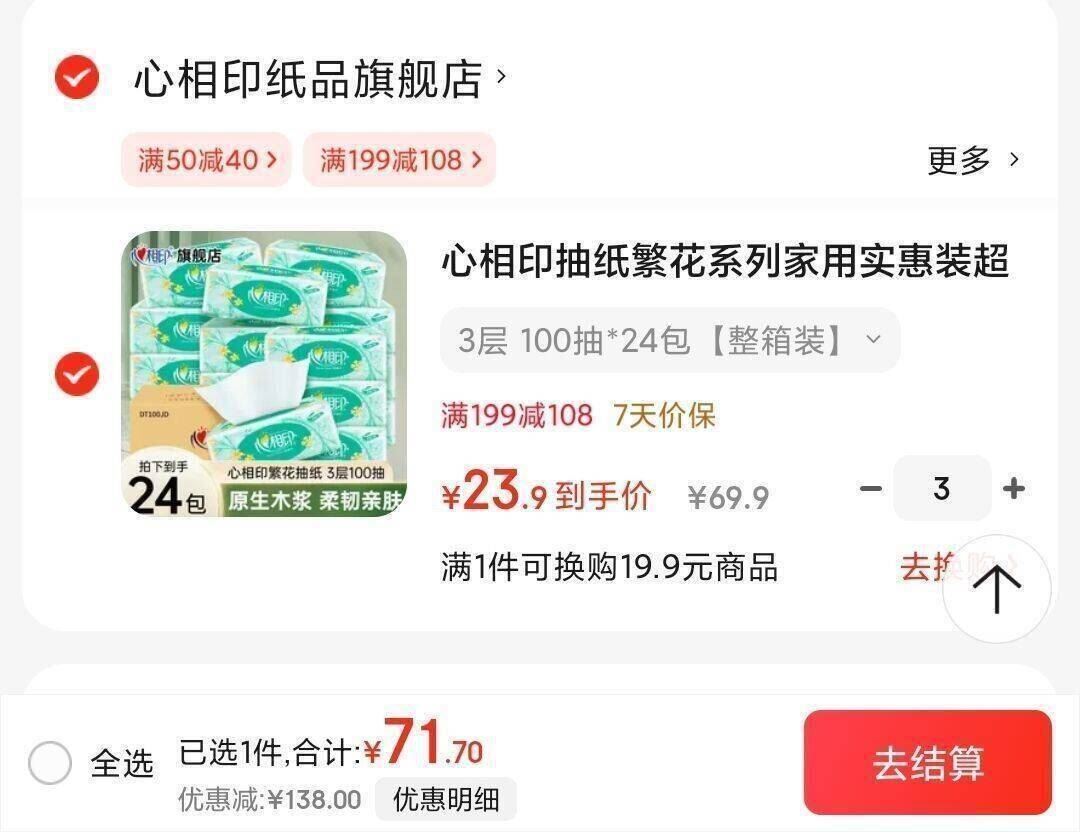Open the tissue product image
1080x840 pixels.
[x=265, y=374]
